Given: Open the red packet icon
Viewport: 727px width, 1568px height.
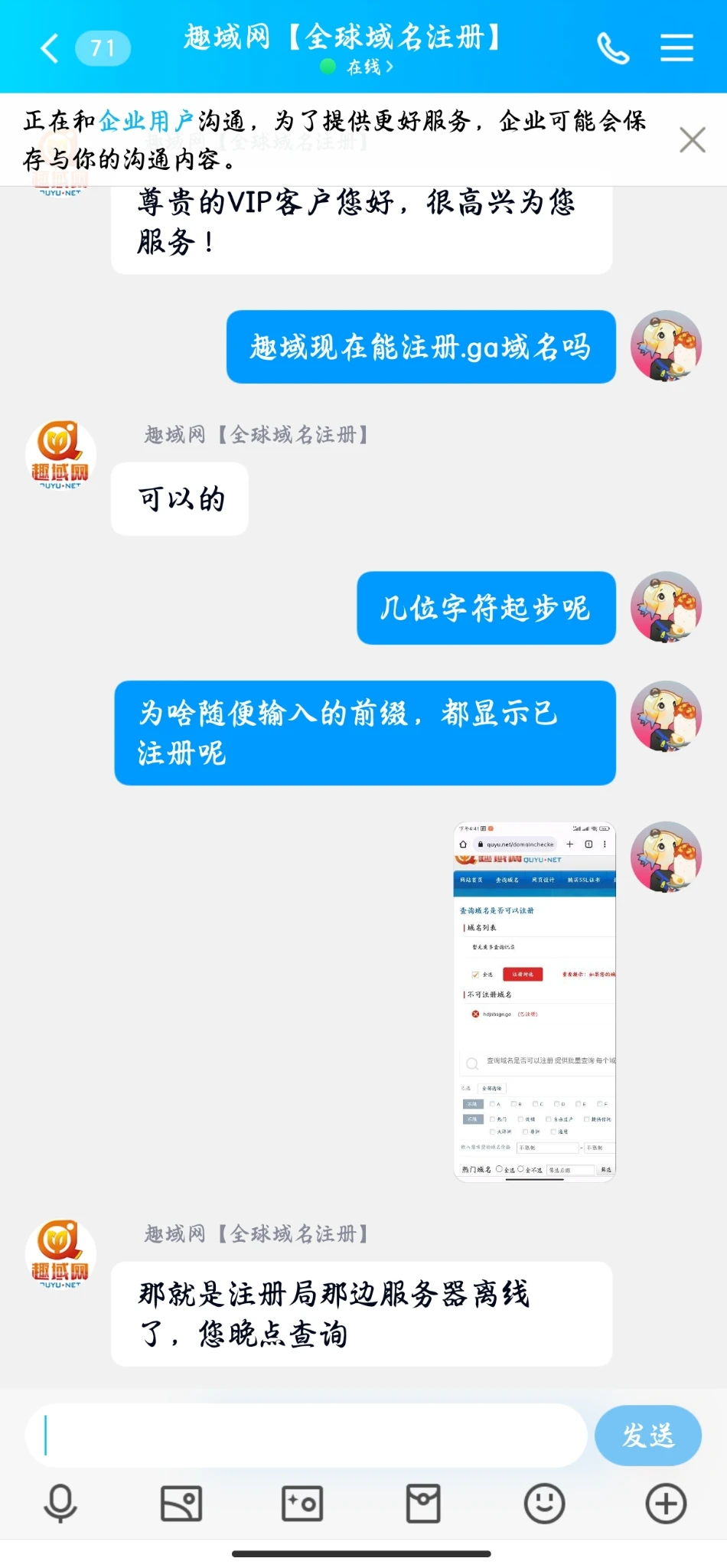Looking at the screenshot, I should (423, 1504).
